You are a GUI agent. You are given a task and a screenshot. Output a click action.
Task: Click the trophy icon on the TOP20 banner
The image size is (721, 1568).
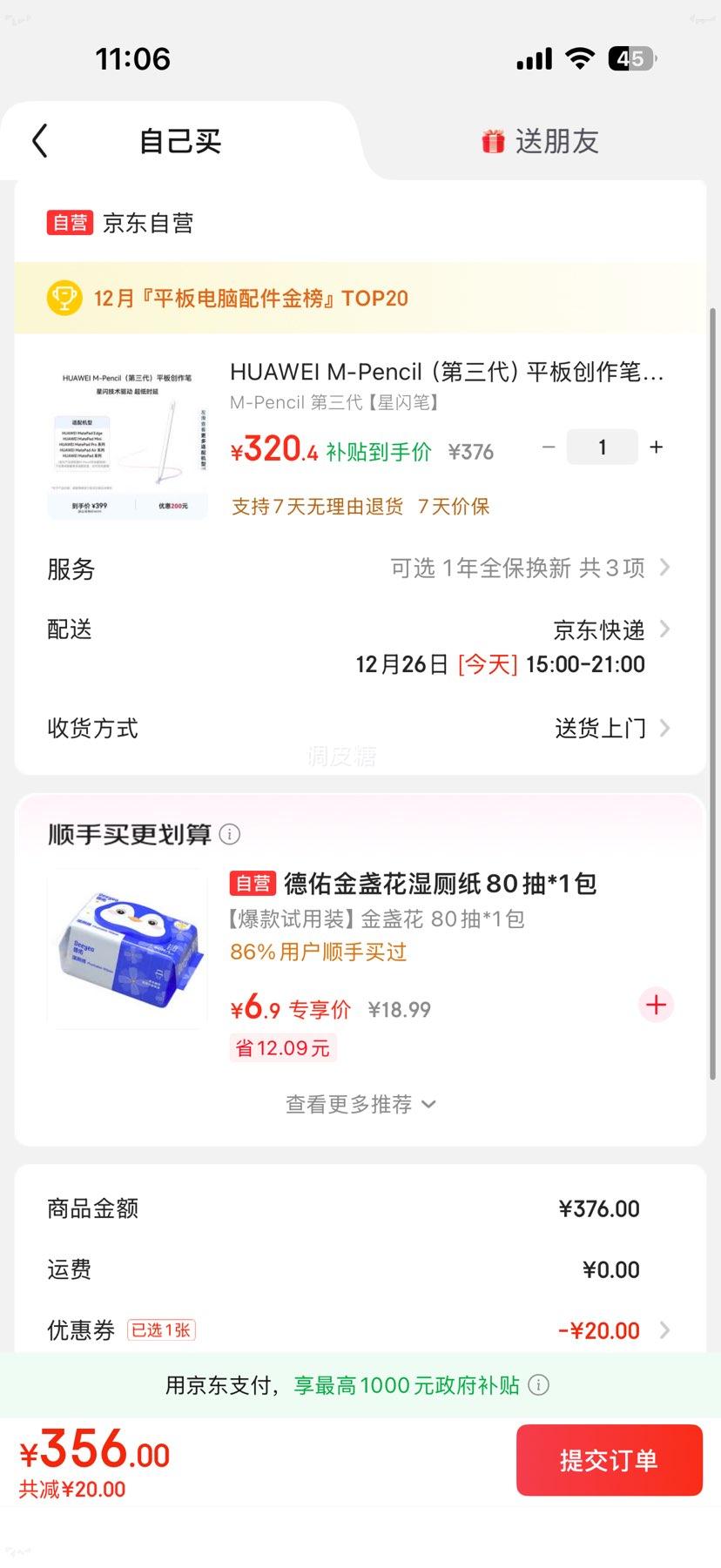tap(64, 298)
